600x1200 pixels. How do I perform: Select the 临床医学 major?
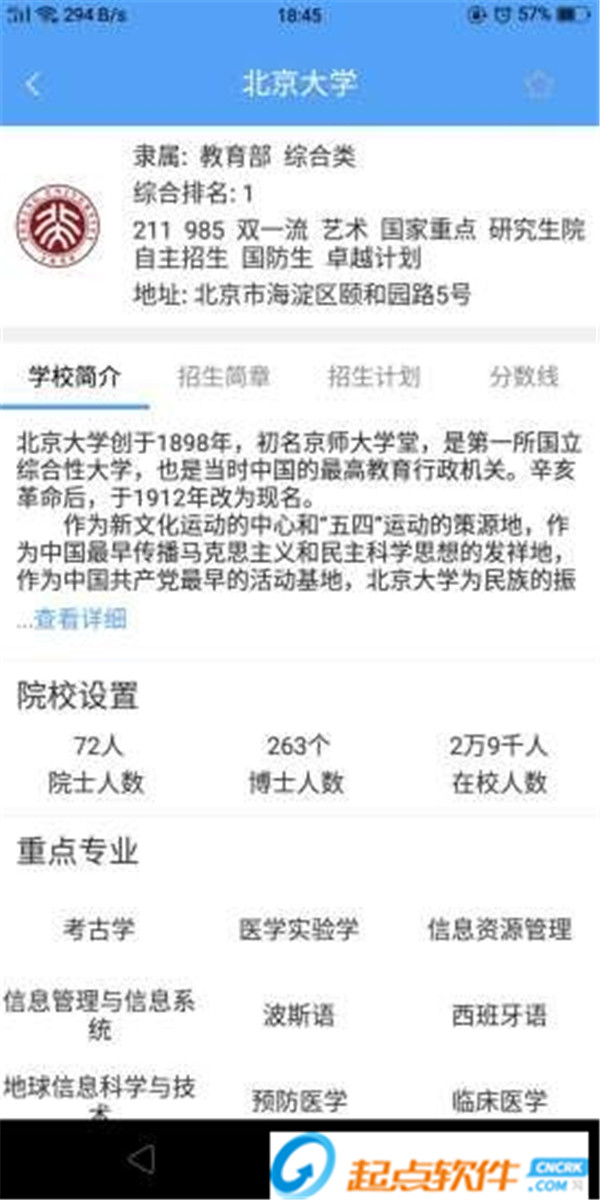pos(499,1102)
